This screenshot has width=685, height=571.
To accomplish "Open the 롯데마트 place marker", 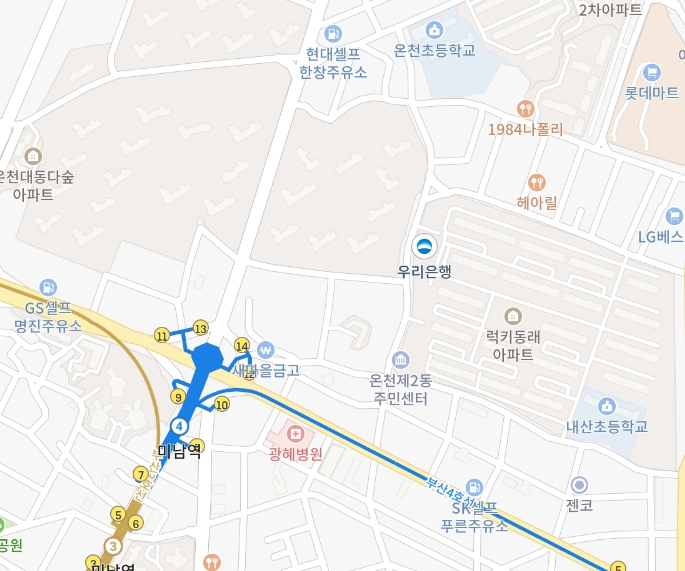I will click(x=652, y=72).
